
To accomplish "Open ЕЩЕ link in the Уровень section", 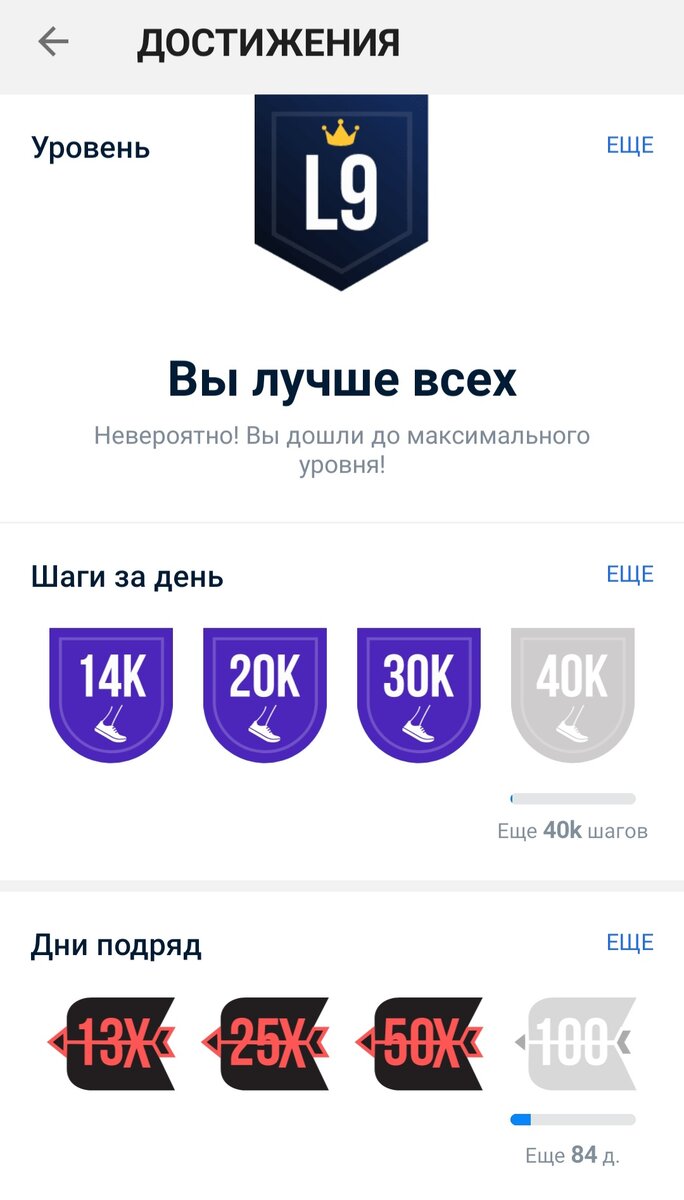I will tap(629, 145).
